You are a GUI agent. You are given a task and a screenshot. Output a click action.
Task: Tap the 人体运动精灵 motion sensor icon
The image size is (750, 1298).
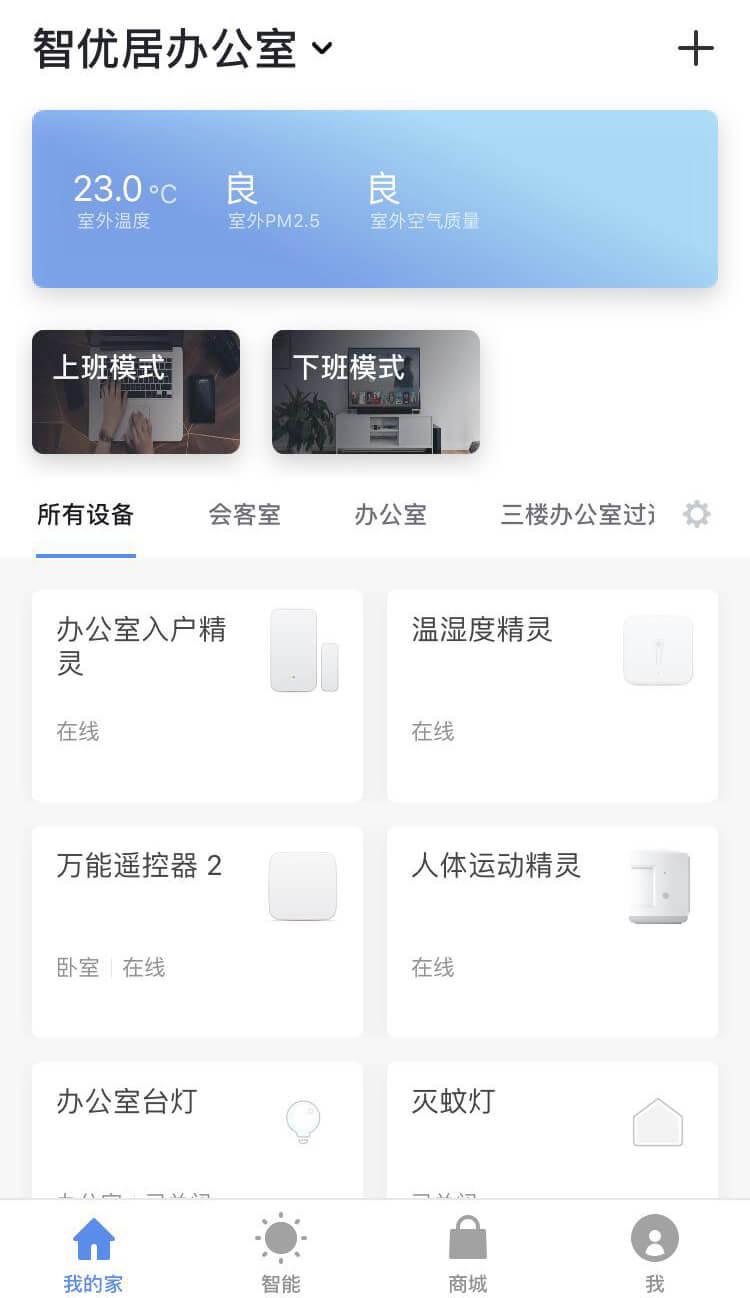click(x=657, y=885)
